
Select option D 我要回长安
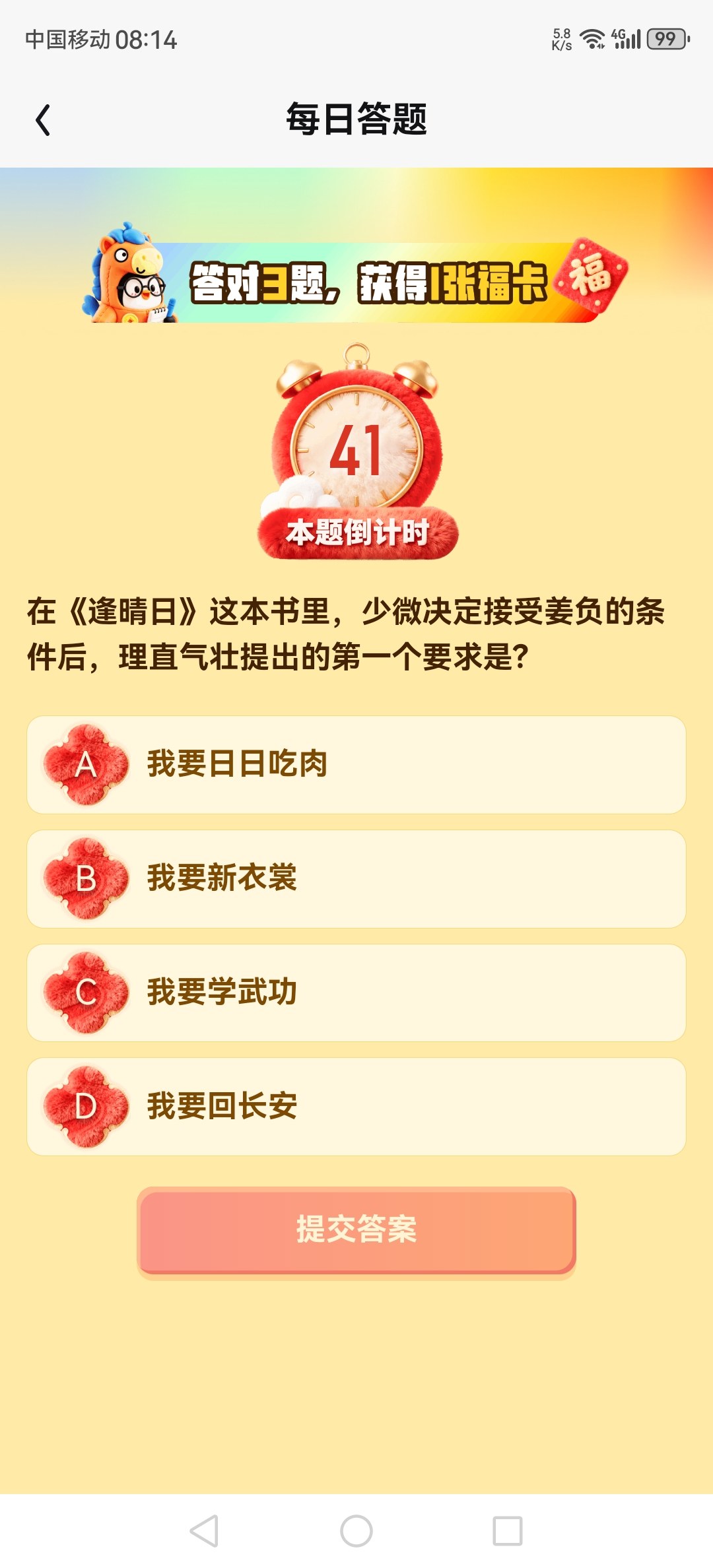356,1107
